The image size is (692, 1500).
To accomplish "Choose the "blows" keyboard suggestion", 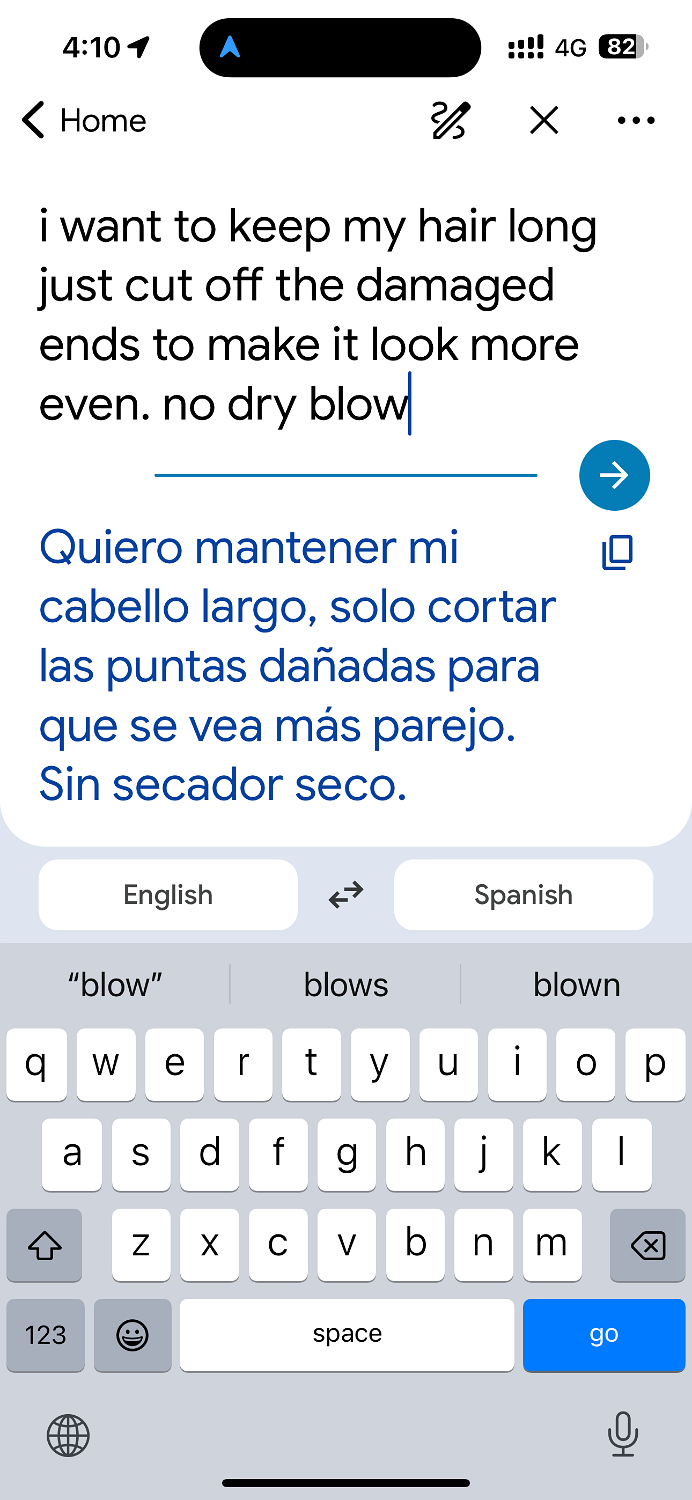I will click(x=346, y=985).
